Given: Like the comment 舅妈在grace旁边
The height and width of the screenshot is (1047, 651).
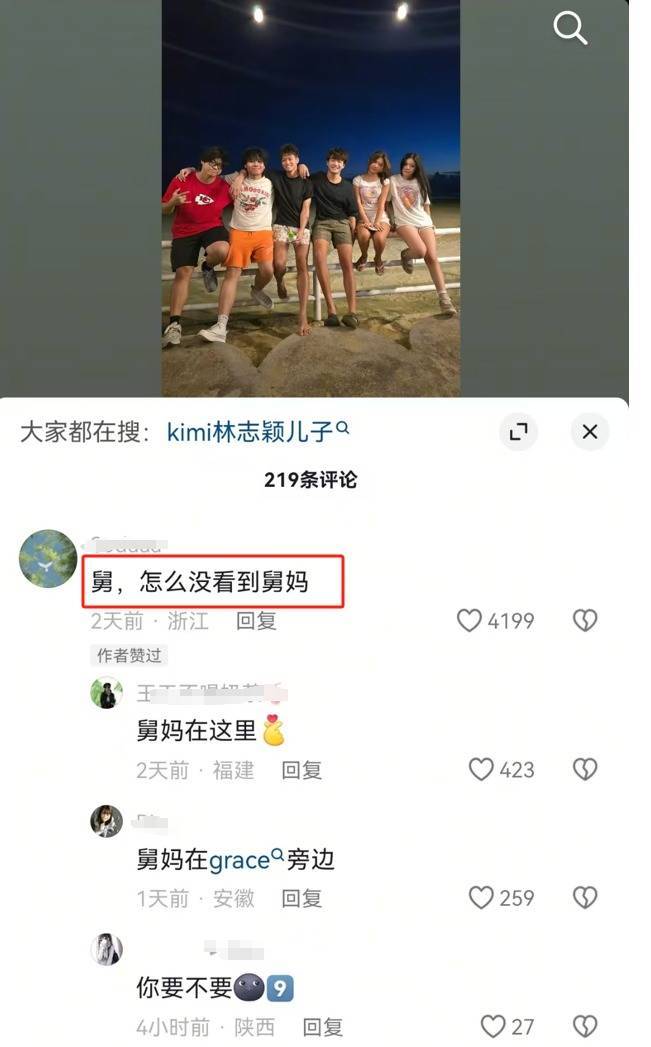Looking at the screenshot, I should 482,898.
